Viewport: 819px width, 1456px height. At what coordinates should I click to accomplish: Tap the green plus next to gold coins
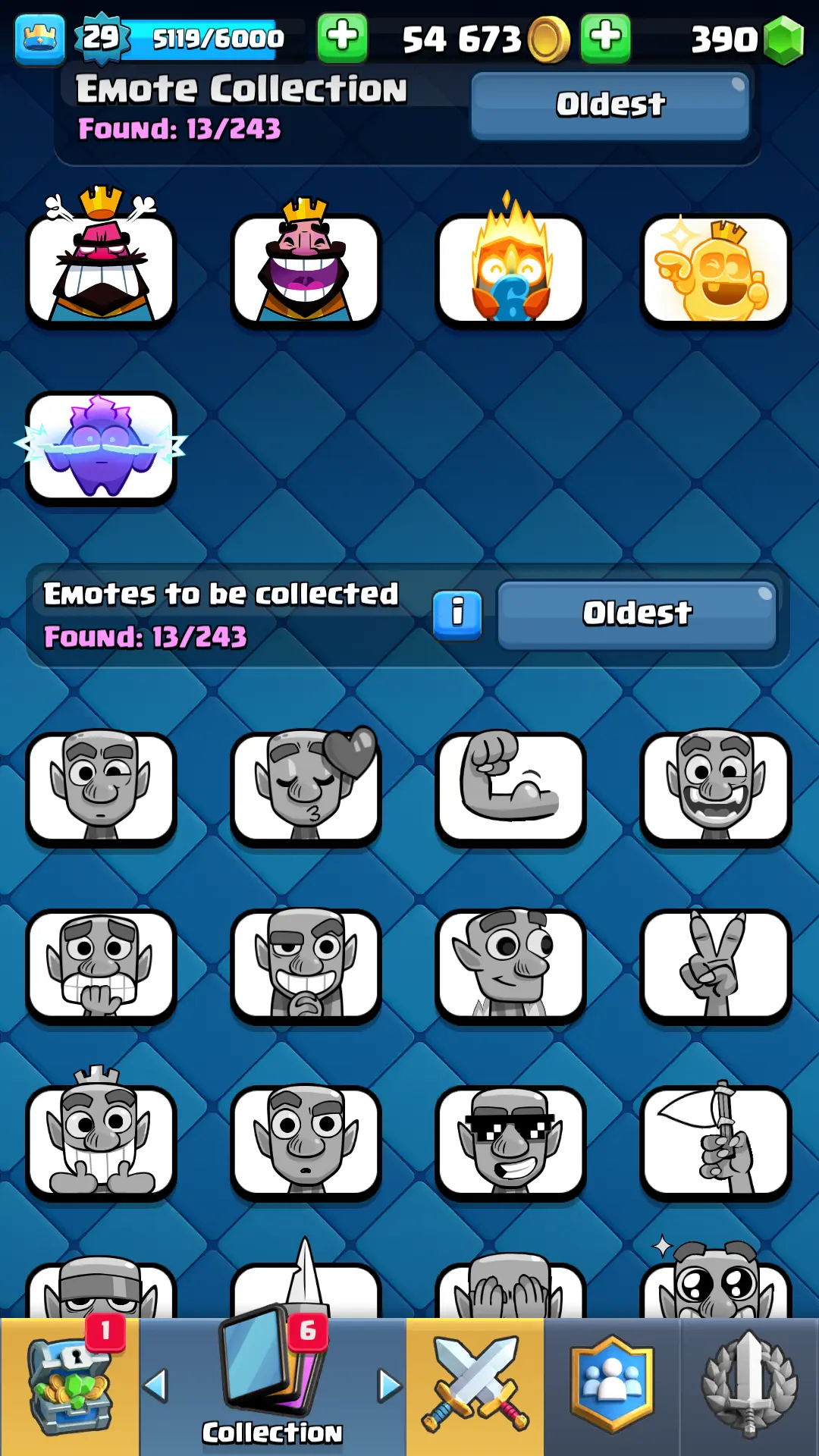(x=604, y=37)
